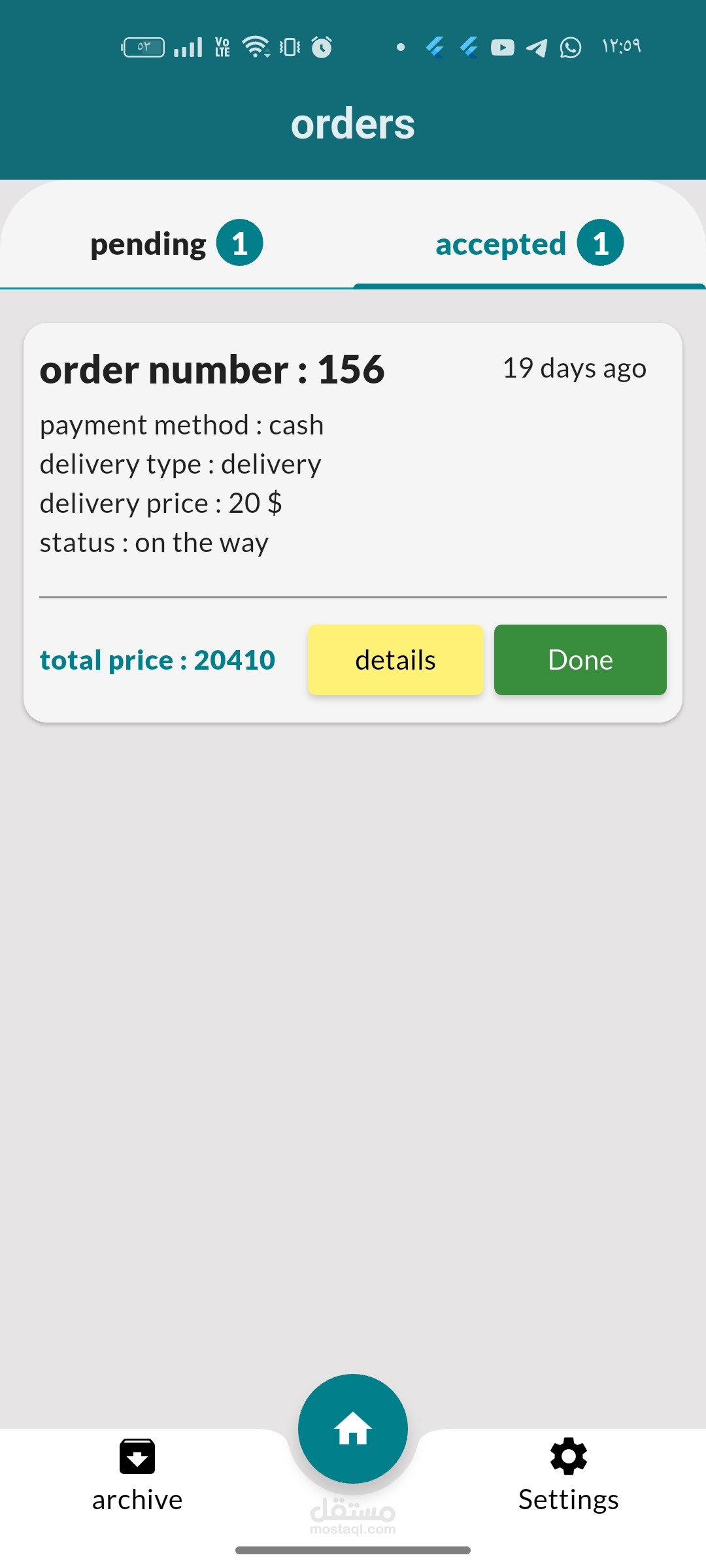Mark order 156 as Done

pyautogui.click(x=580, y=660)
